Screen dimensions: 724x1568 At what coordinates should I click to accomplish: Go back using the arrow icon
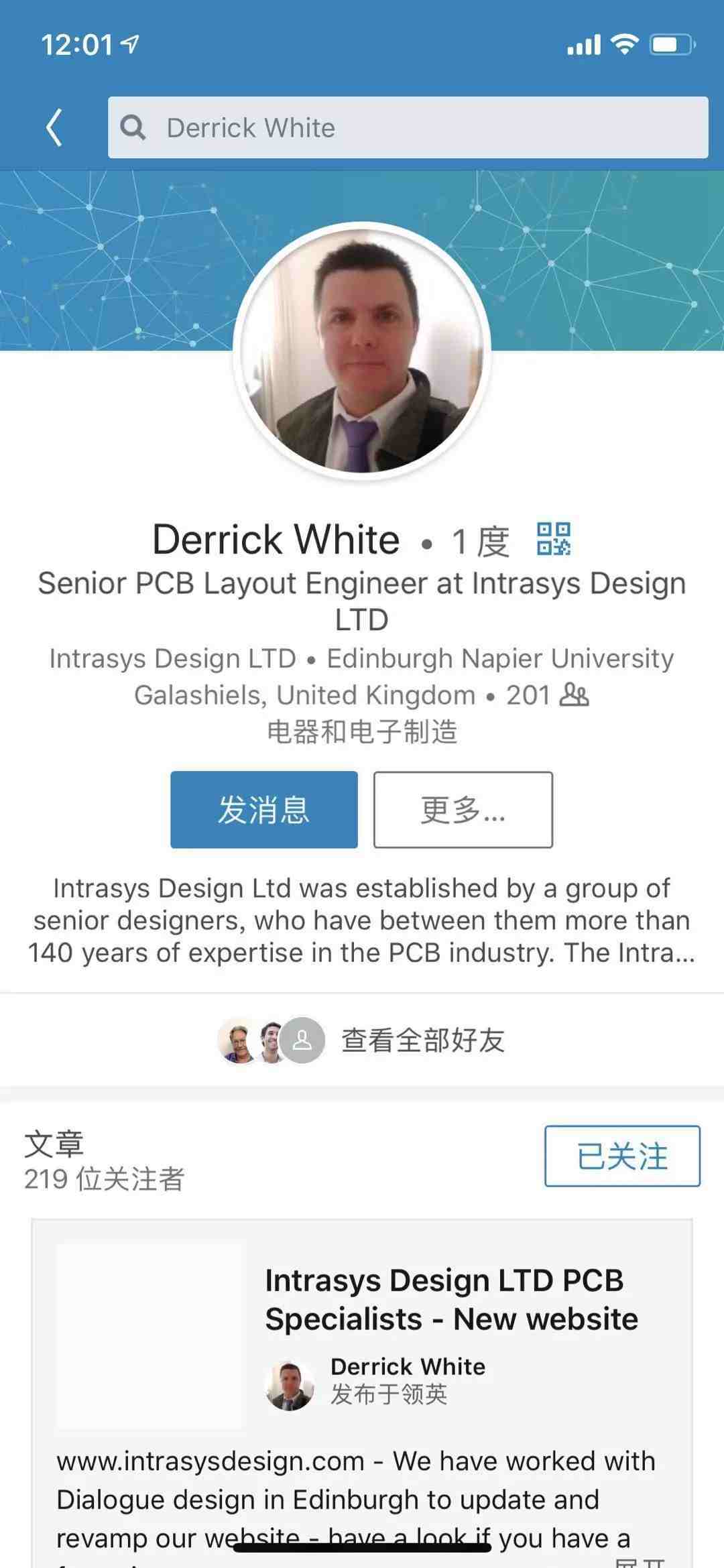tap(54, 127)
